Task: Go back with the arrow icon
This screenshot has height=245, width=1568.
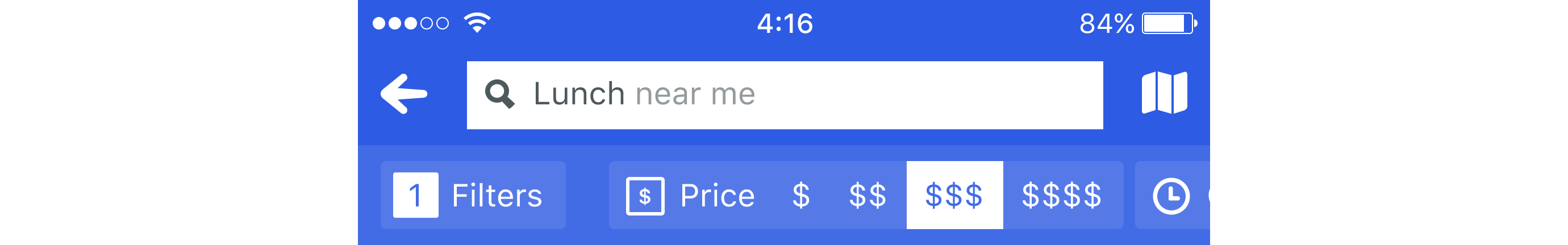Action: (404, 94)
